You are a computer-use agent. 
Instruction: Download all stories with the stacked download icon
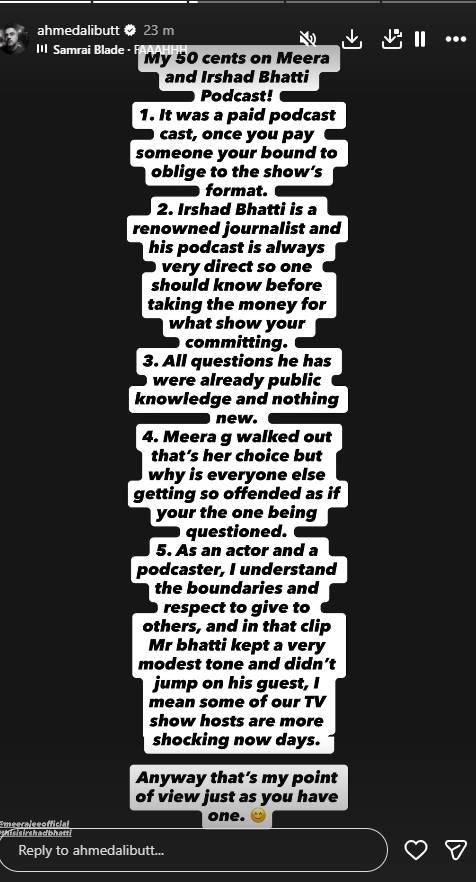392,39
